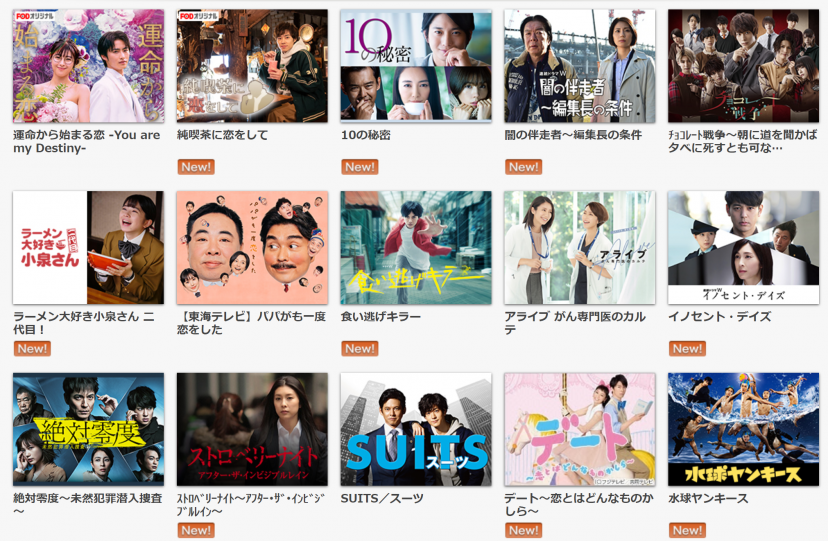Viewport: 828px width, 541px height.
Task: Open 絶対零度〜未然犯罪潜入捜査〜
Action: (88, 430)
